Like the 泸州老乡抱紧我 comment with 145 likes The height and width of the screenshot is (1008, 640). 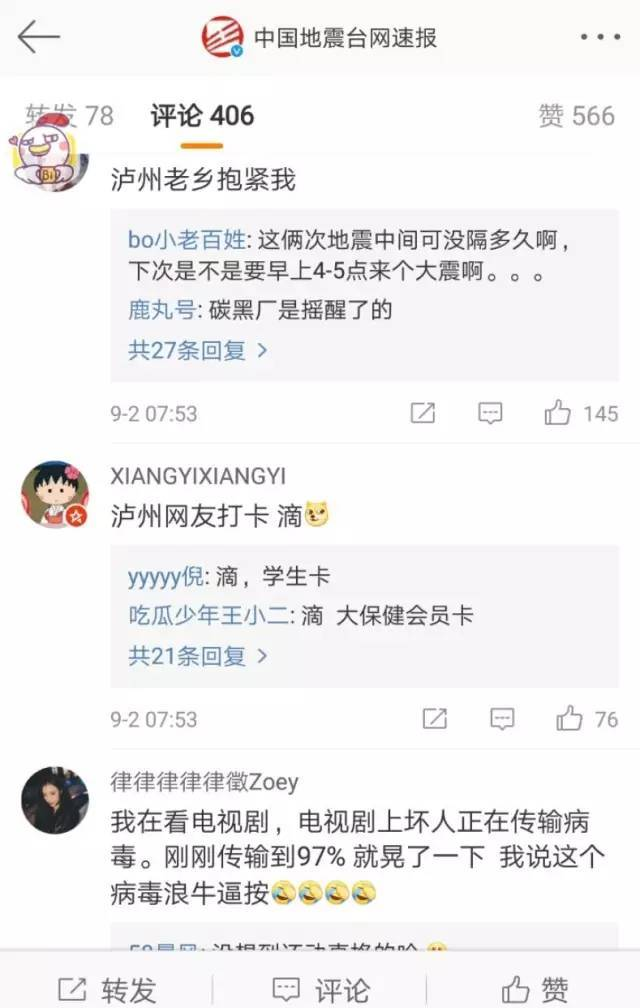[x=581, y=413]
